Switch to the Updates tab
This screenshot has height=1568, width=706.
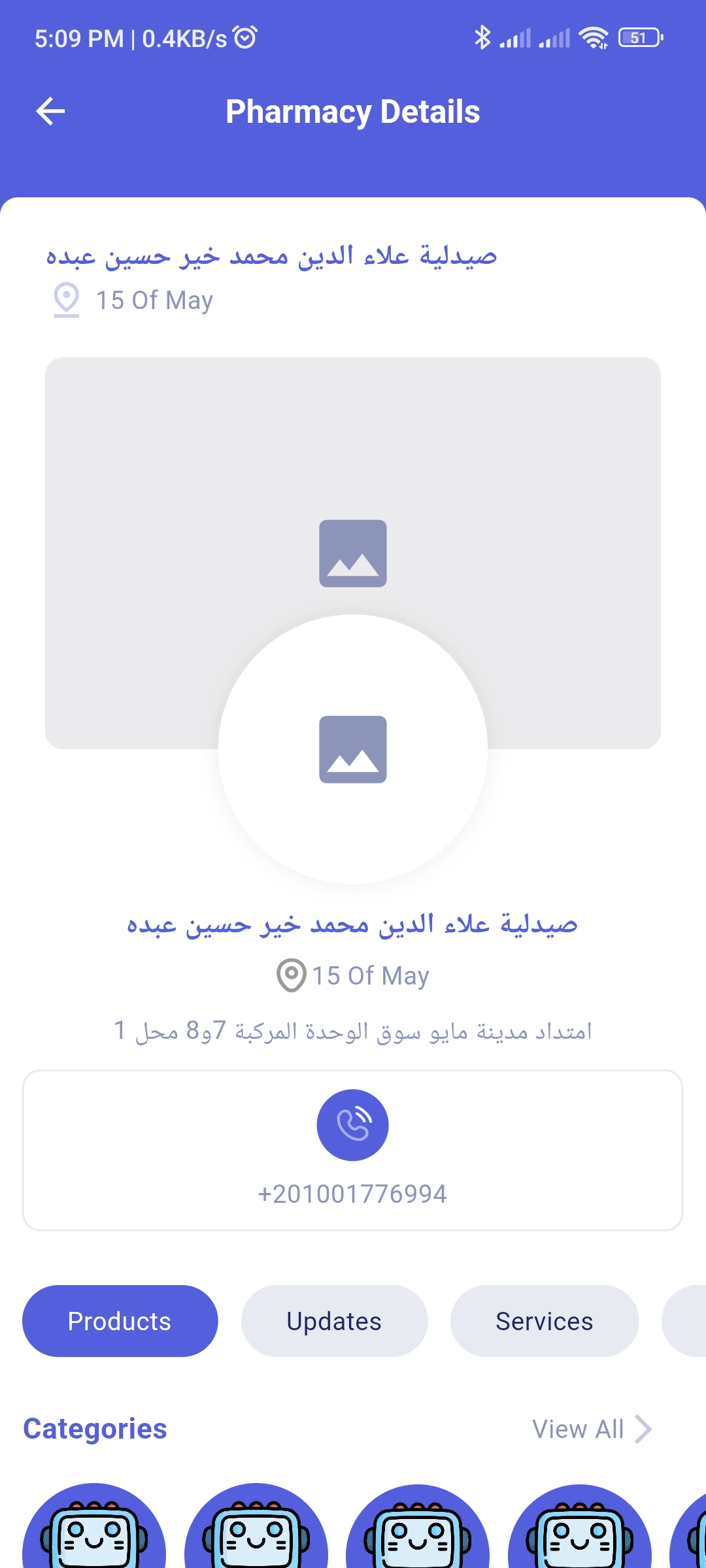[x=333, y=1320]
